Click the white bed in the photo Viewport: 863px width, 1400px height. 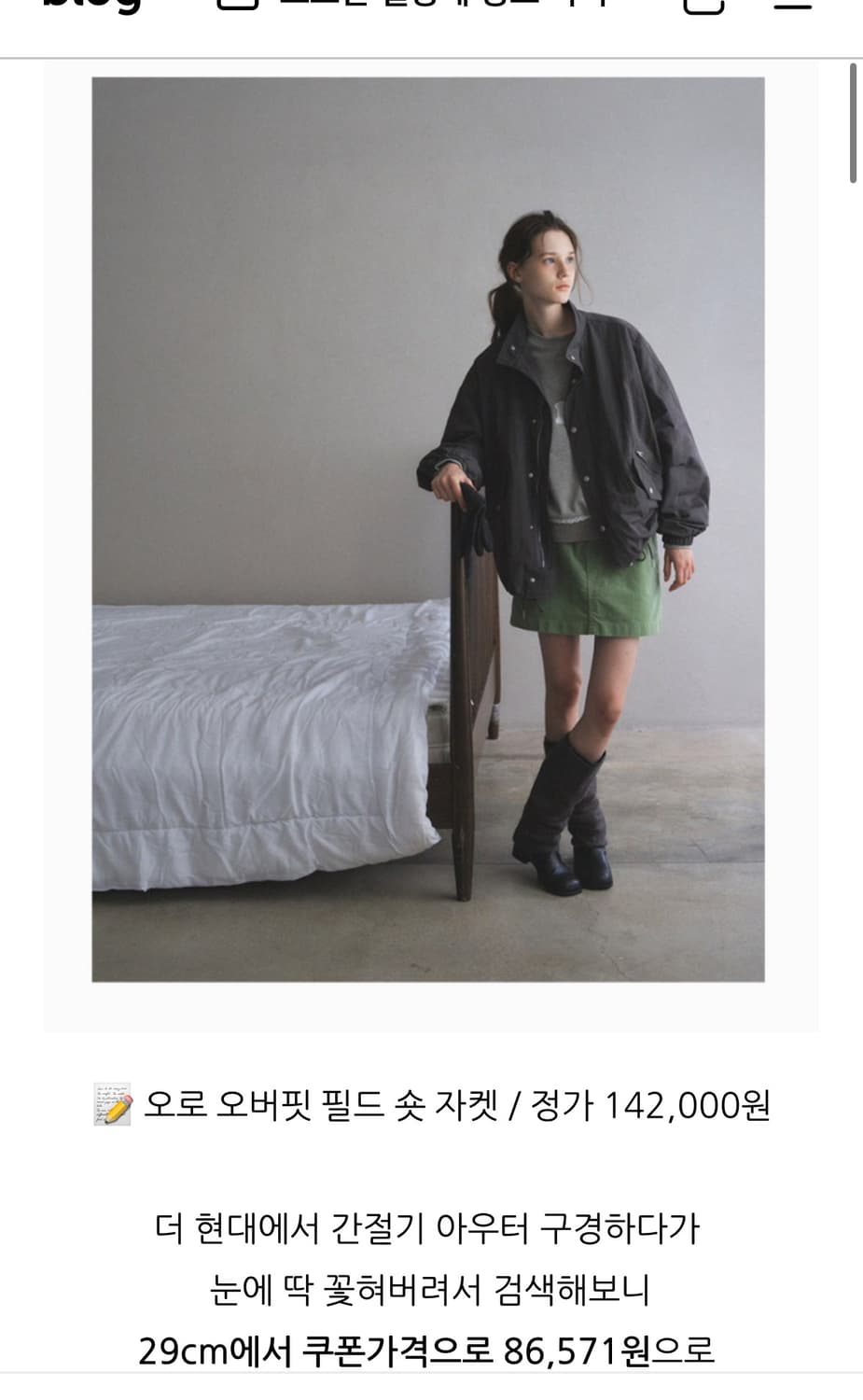tap(261, 737)
